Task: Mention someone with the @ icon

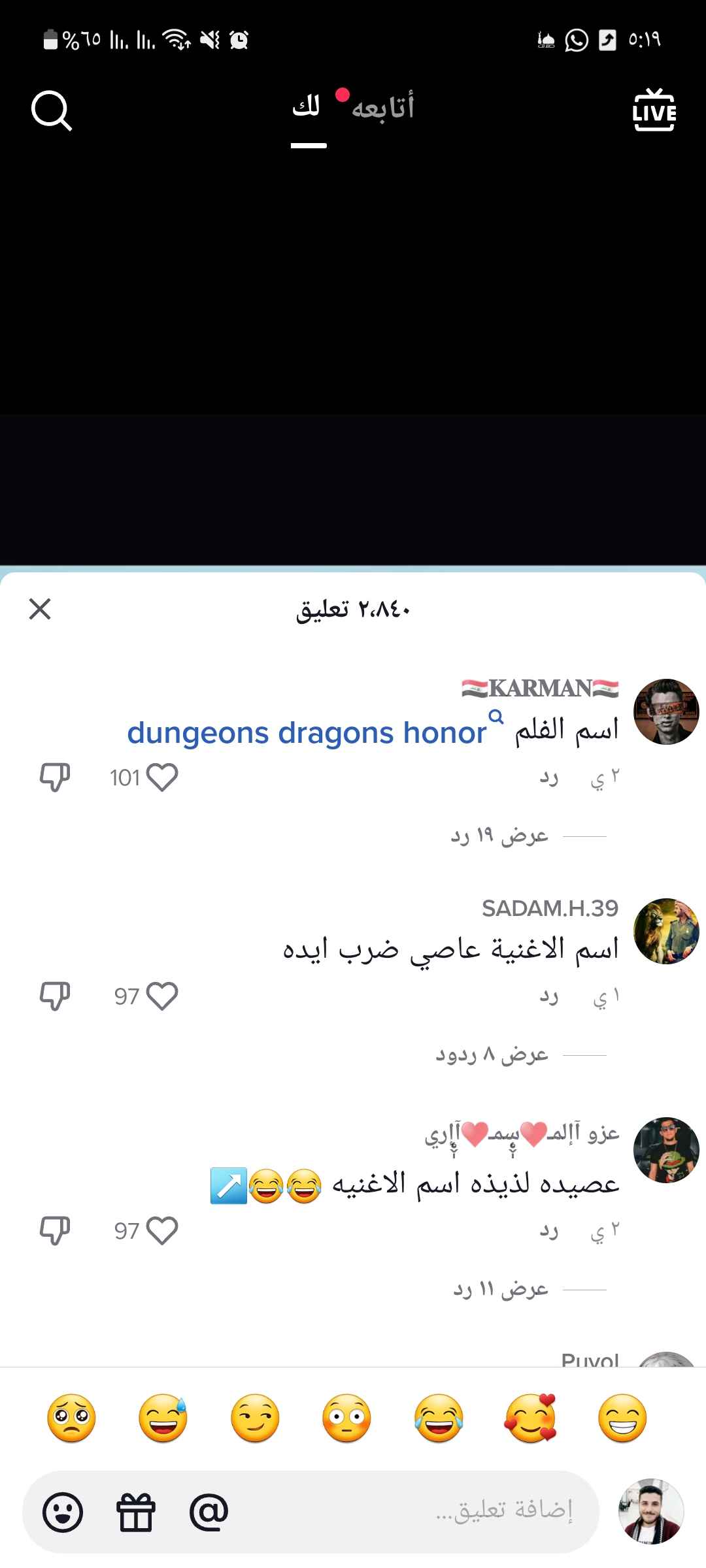Action: click(209, 1512)
